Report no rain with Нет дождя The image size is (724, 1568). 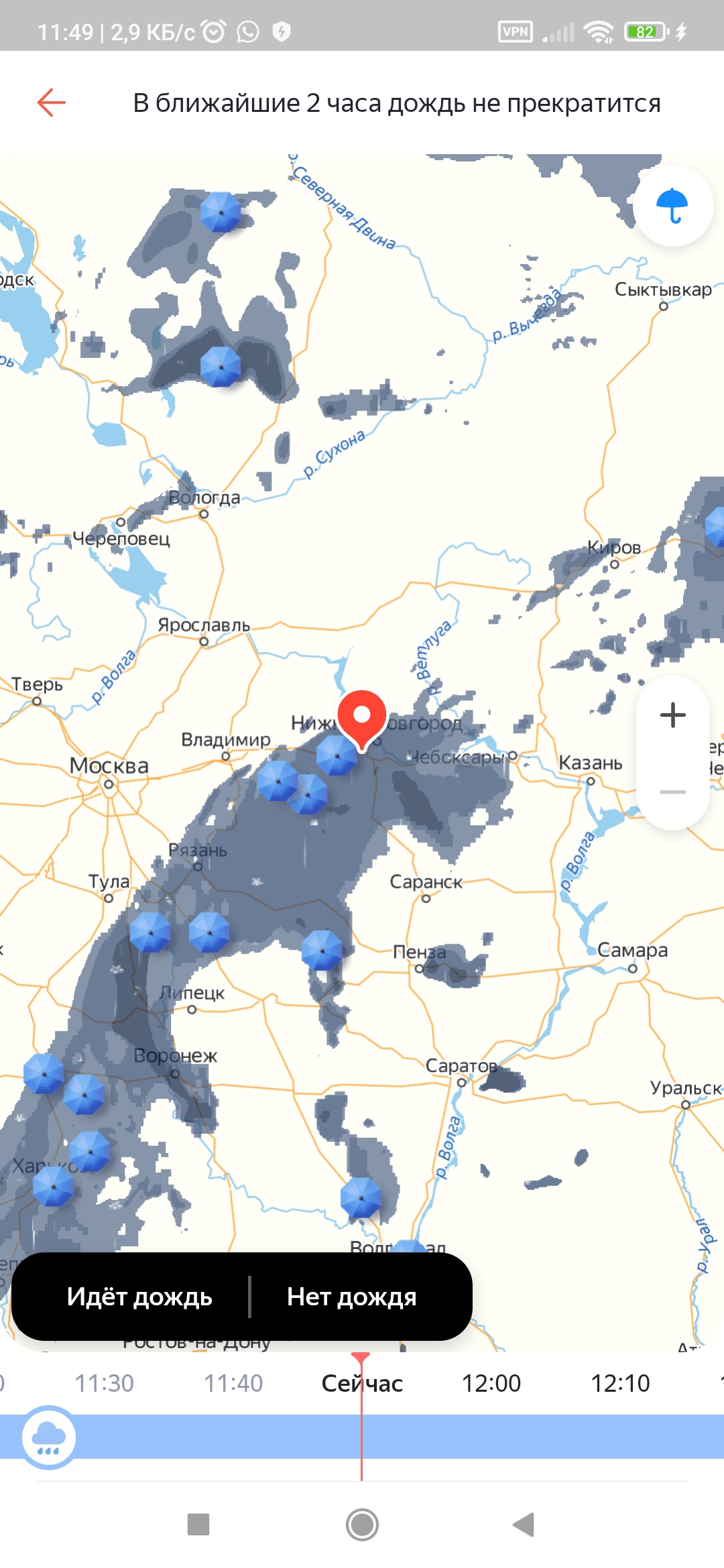(351, 1297)
